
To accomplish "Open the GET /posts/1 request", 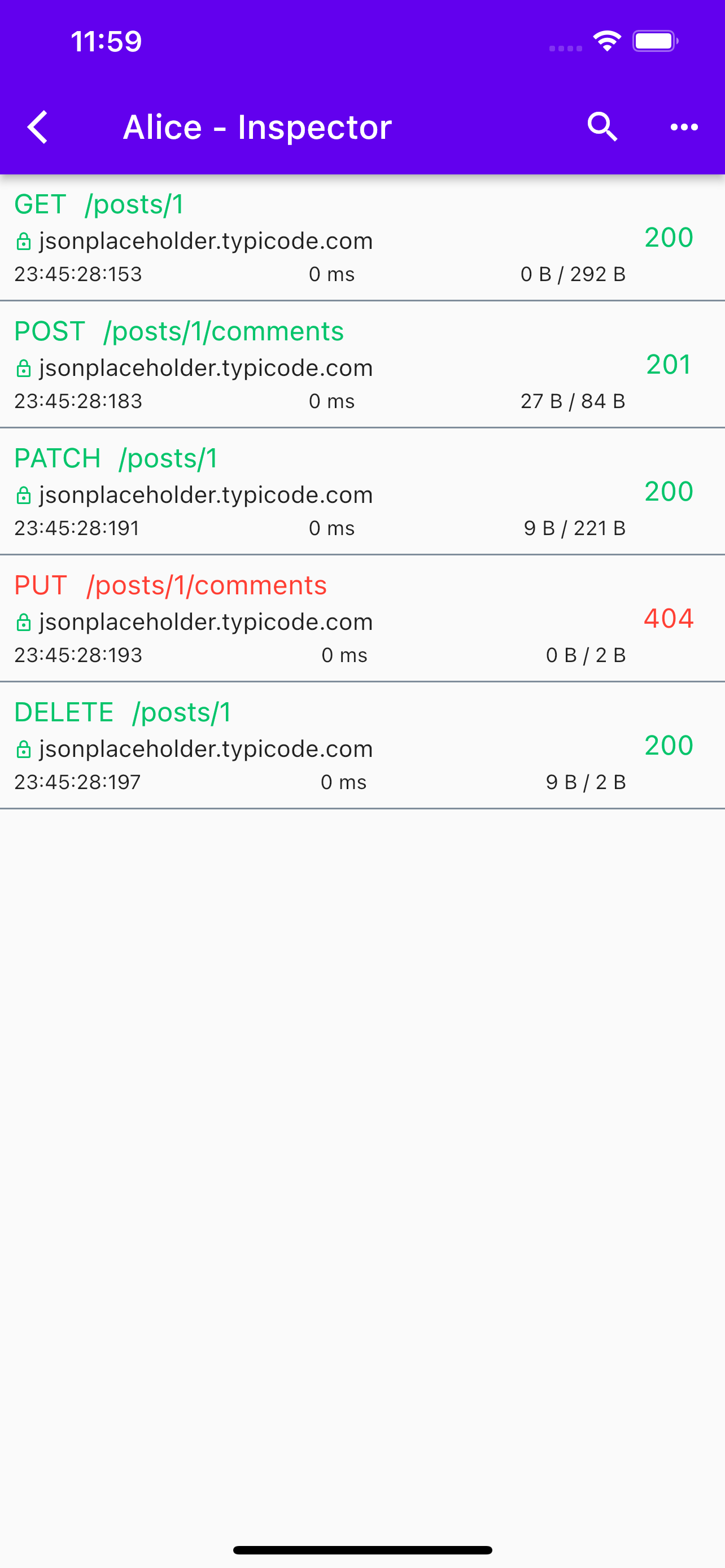I will (x=362, y=238).
